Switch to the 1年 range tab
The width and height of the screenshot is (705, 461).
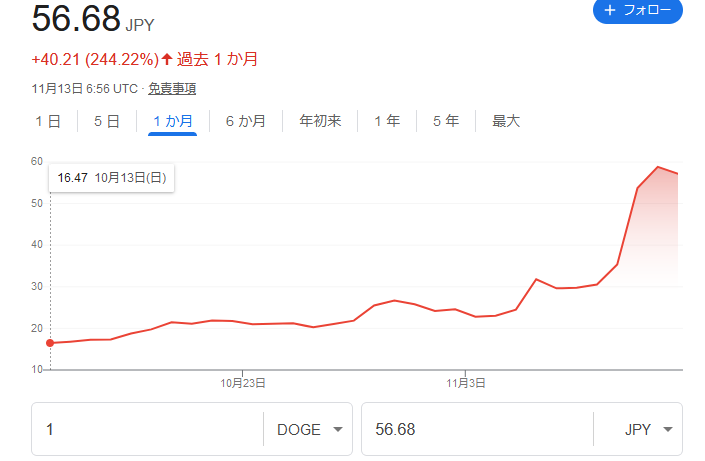coord(387,121)
